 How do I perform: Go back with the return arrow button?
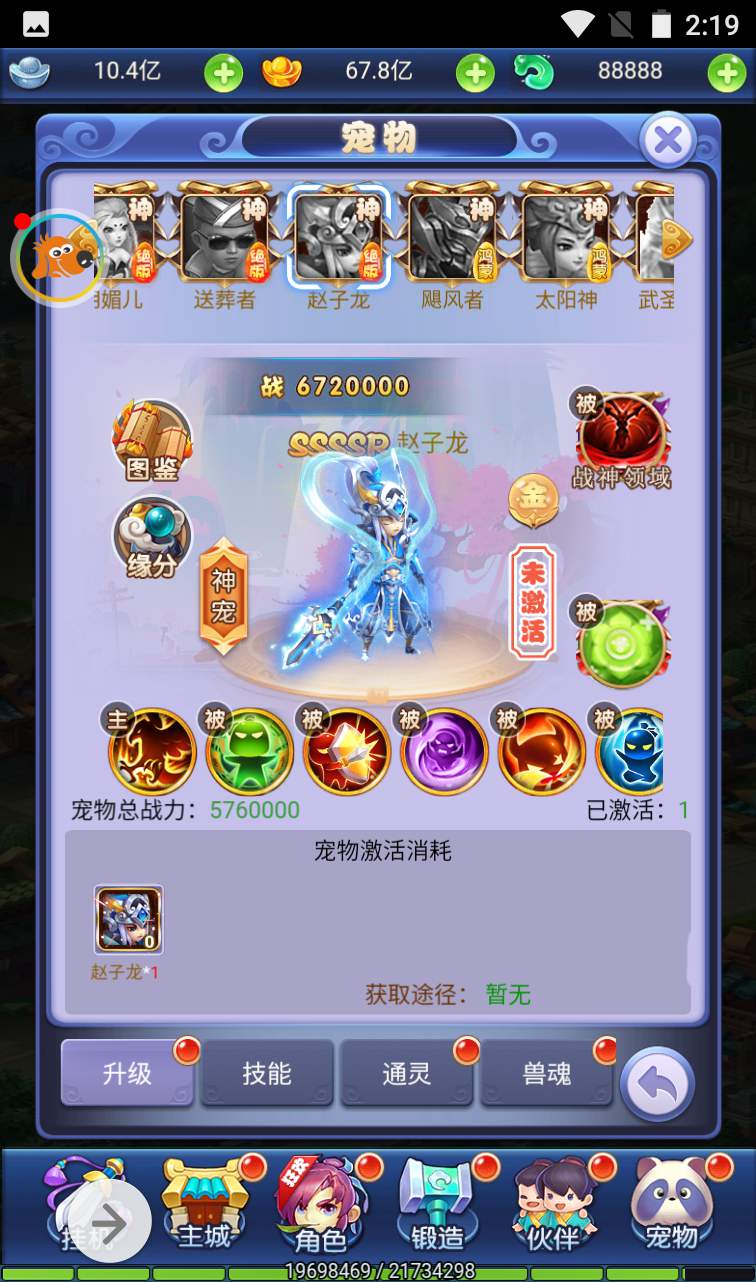[656, 1086]
